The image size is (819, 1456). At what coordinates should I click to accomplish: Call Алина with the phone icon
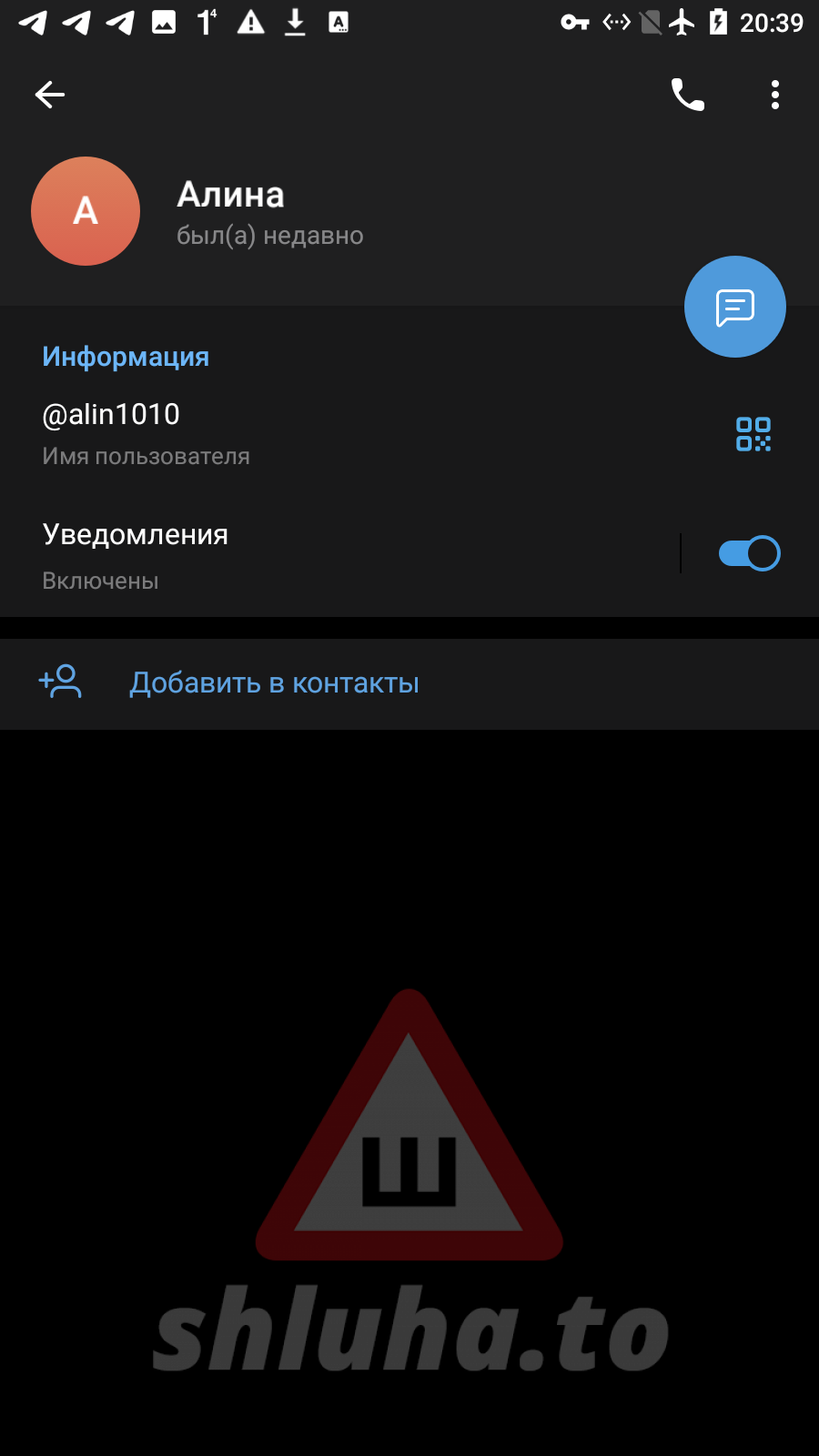(x=688, y=95)
